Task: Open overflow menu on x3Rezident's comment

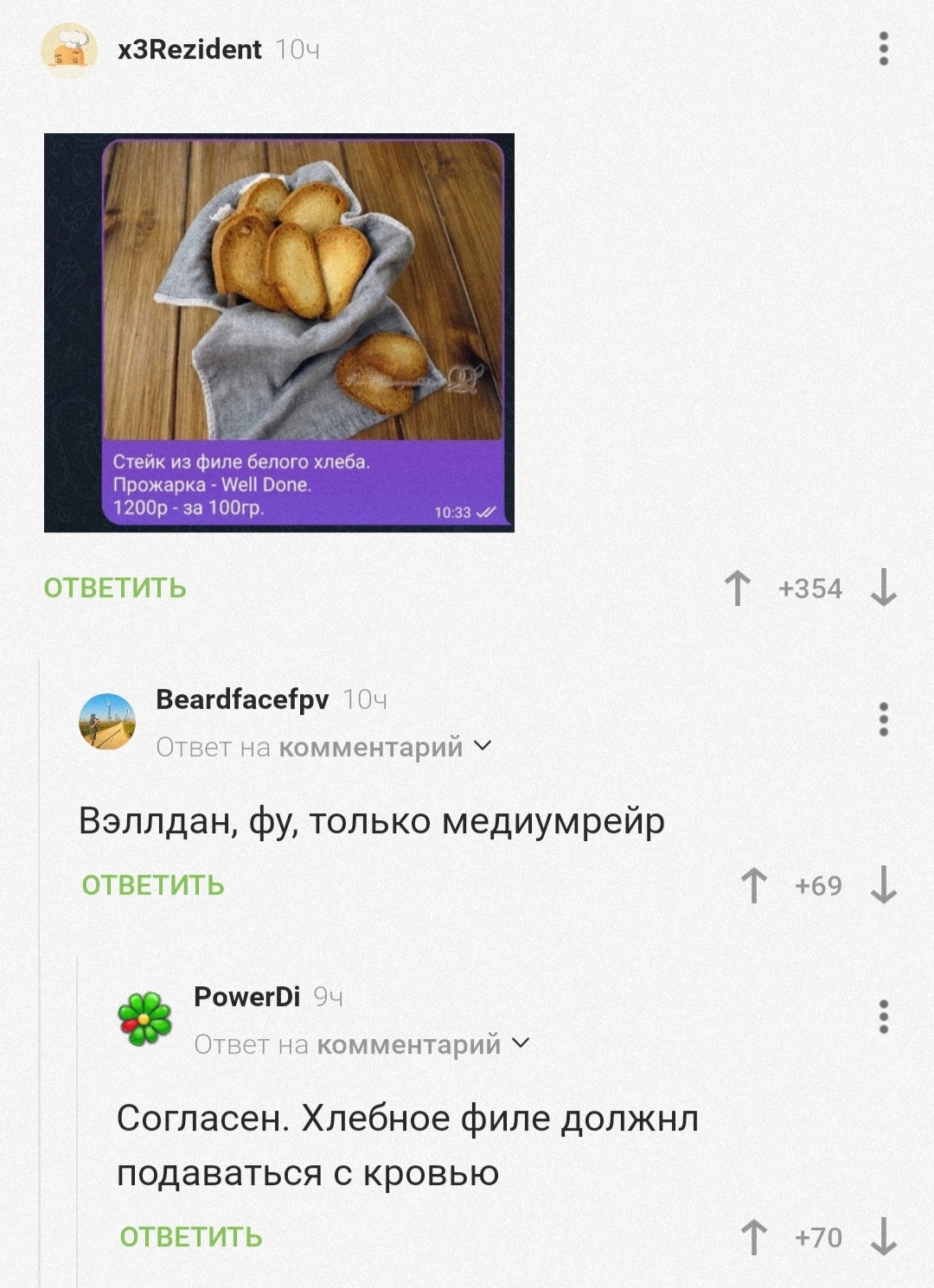Action: [x=883, y=49]
